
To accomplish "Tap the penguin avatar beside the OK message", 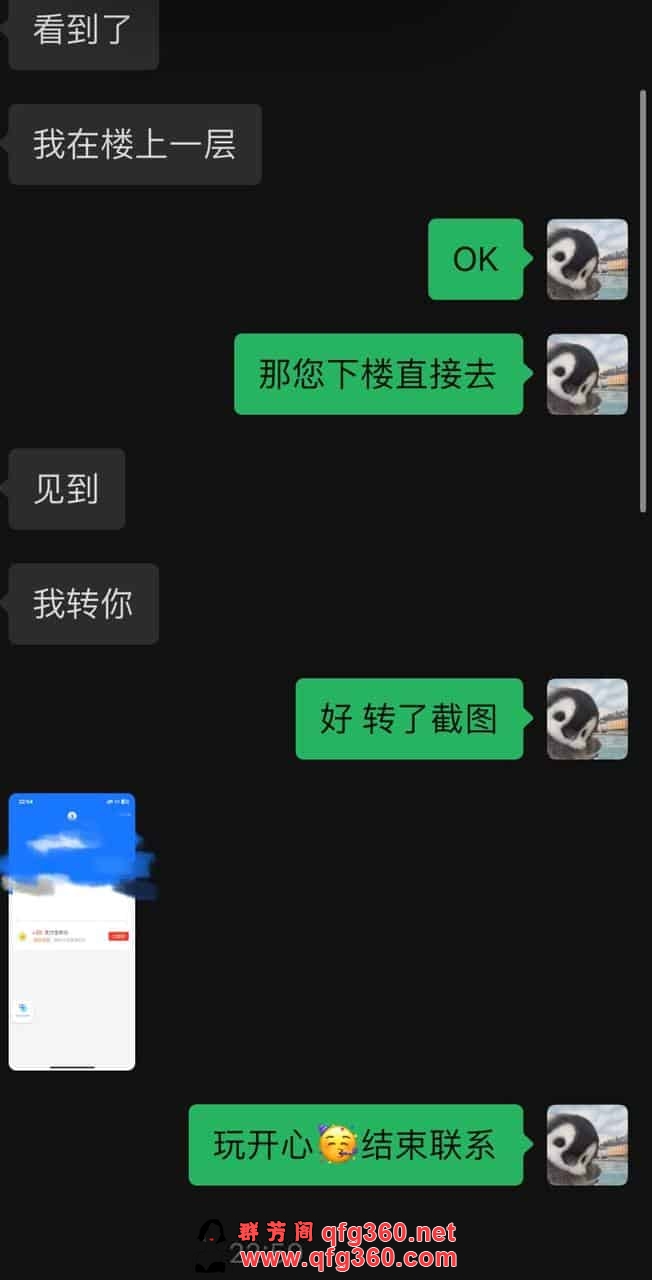I will point(587,260).
